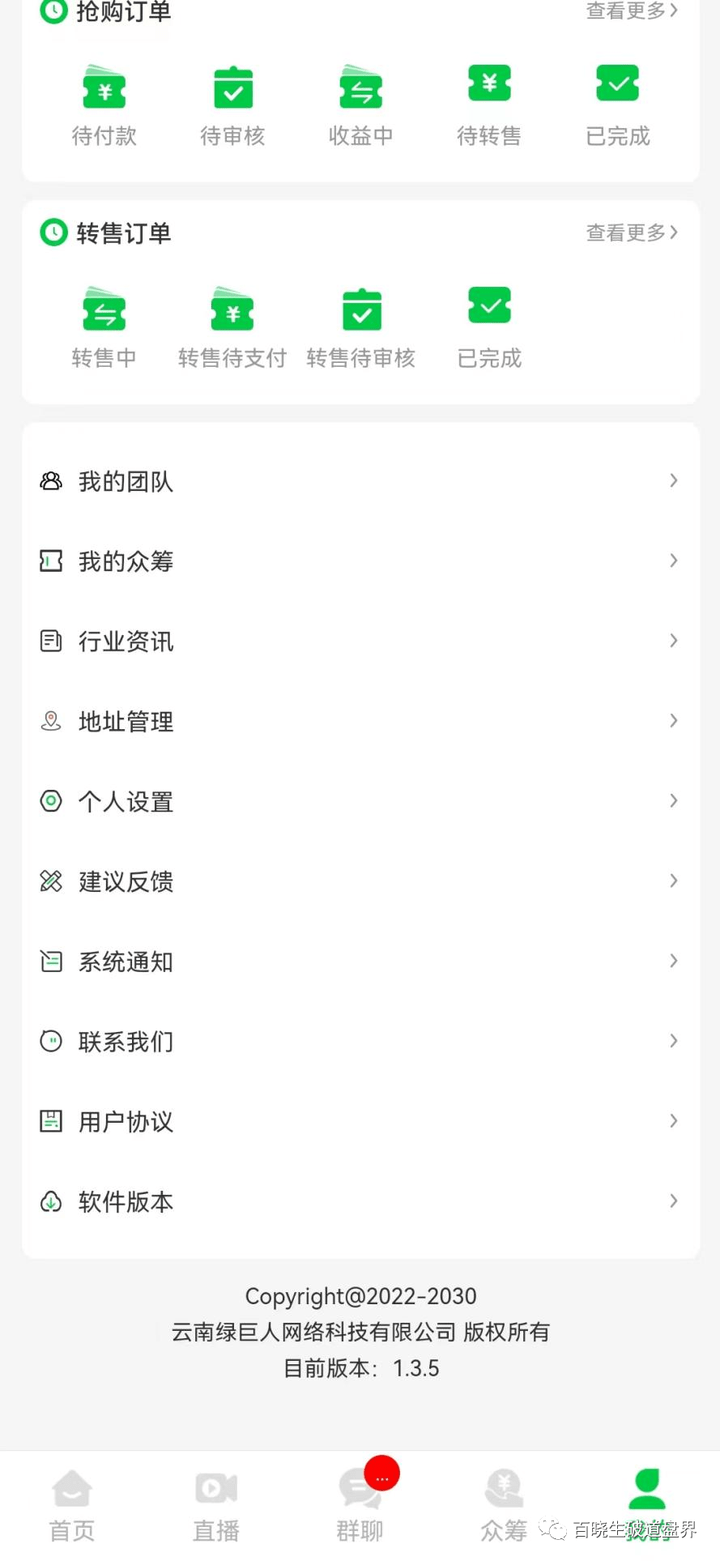Expand the 个人设置 row arrow
This screenshot has width=720, height=1561.
pyautogui.click(x=673, y=801)
